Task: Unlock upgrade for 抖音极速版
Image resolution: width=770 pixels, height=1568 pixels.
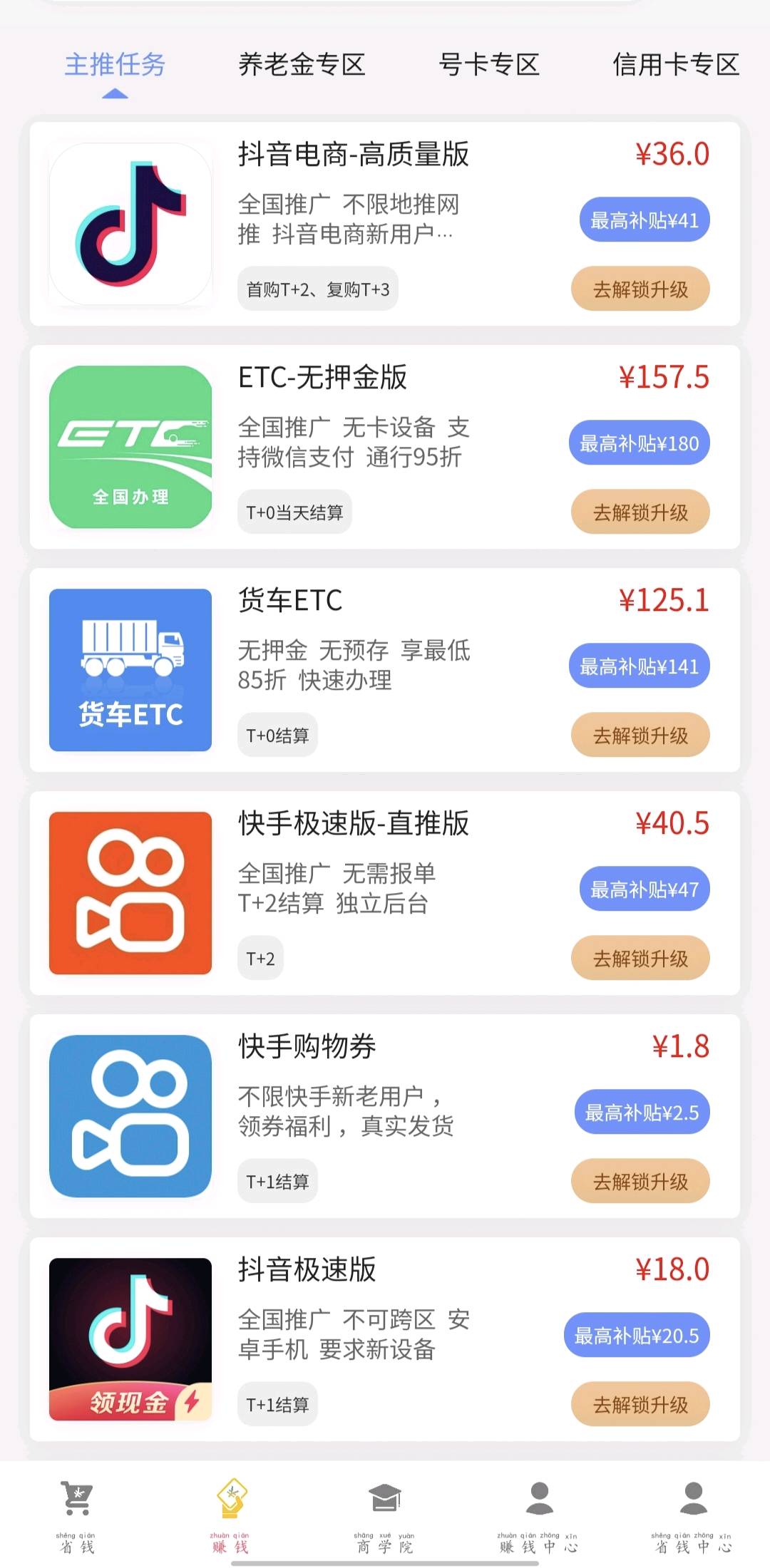Action: [x=640, y=1404]
